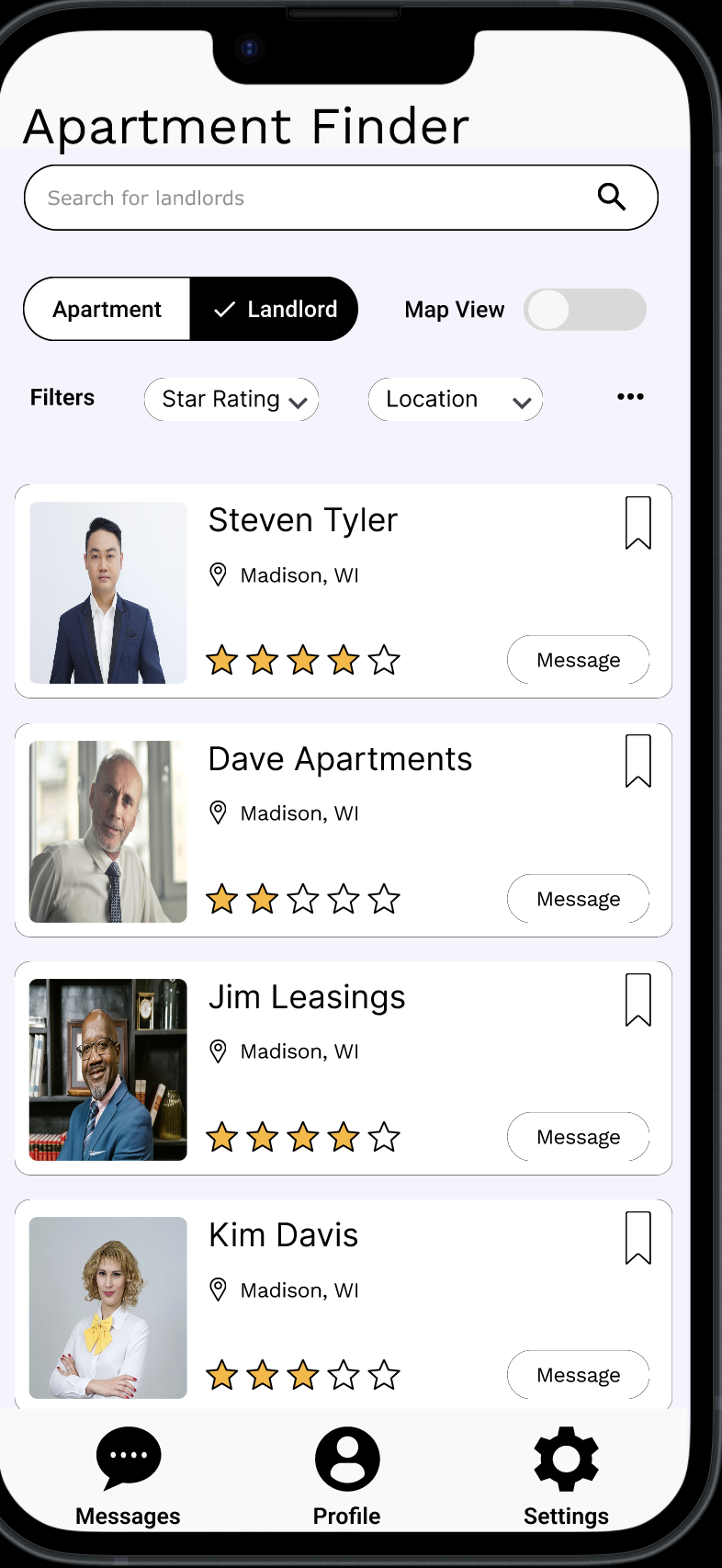Expand the Star Rating filter

coord(231,400)
